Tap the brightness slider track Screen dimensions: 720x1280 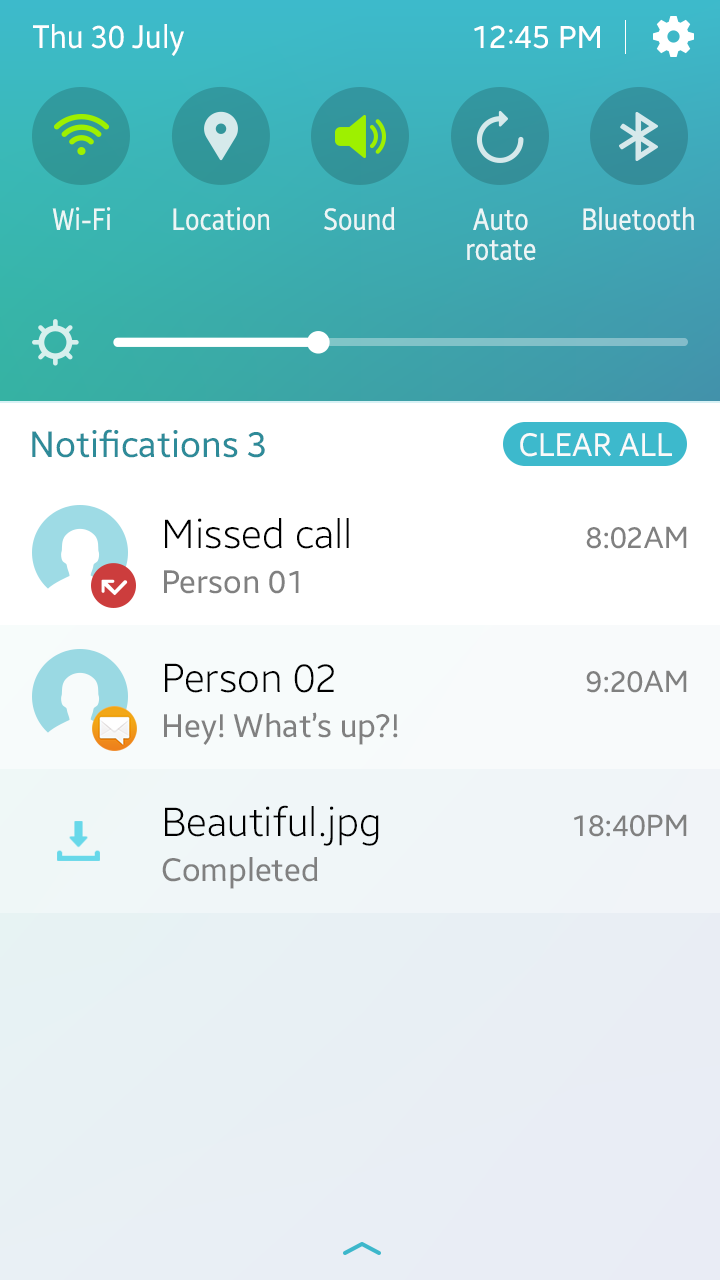(500, 342)
